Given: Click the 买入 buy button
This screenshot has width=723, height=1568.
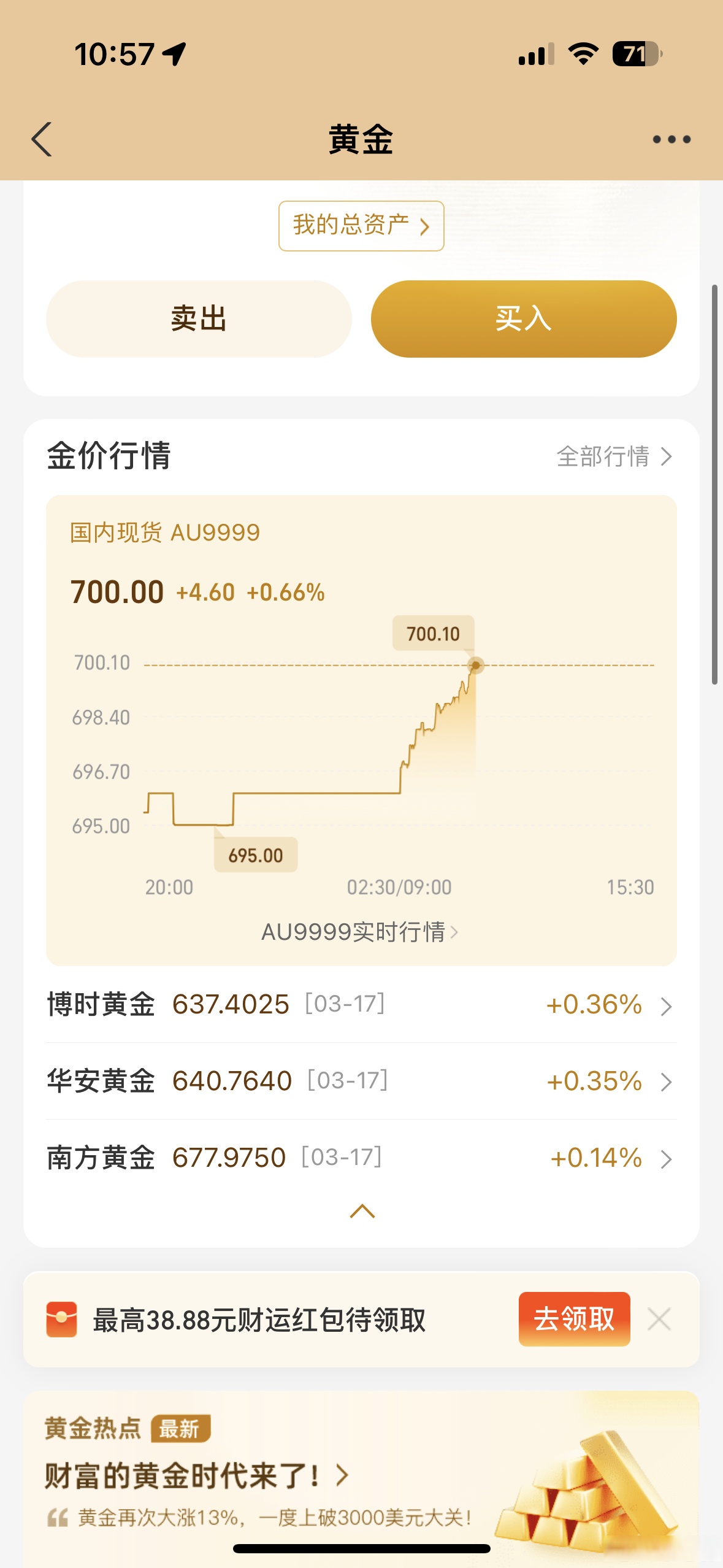Looking at the screenshot, I should point(523,318).
